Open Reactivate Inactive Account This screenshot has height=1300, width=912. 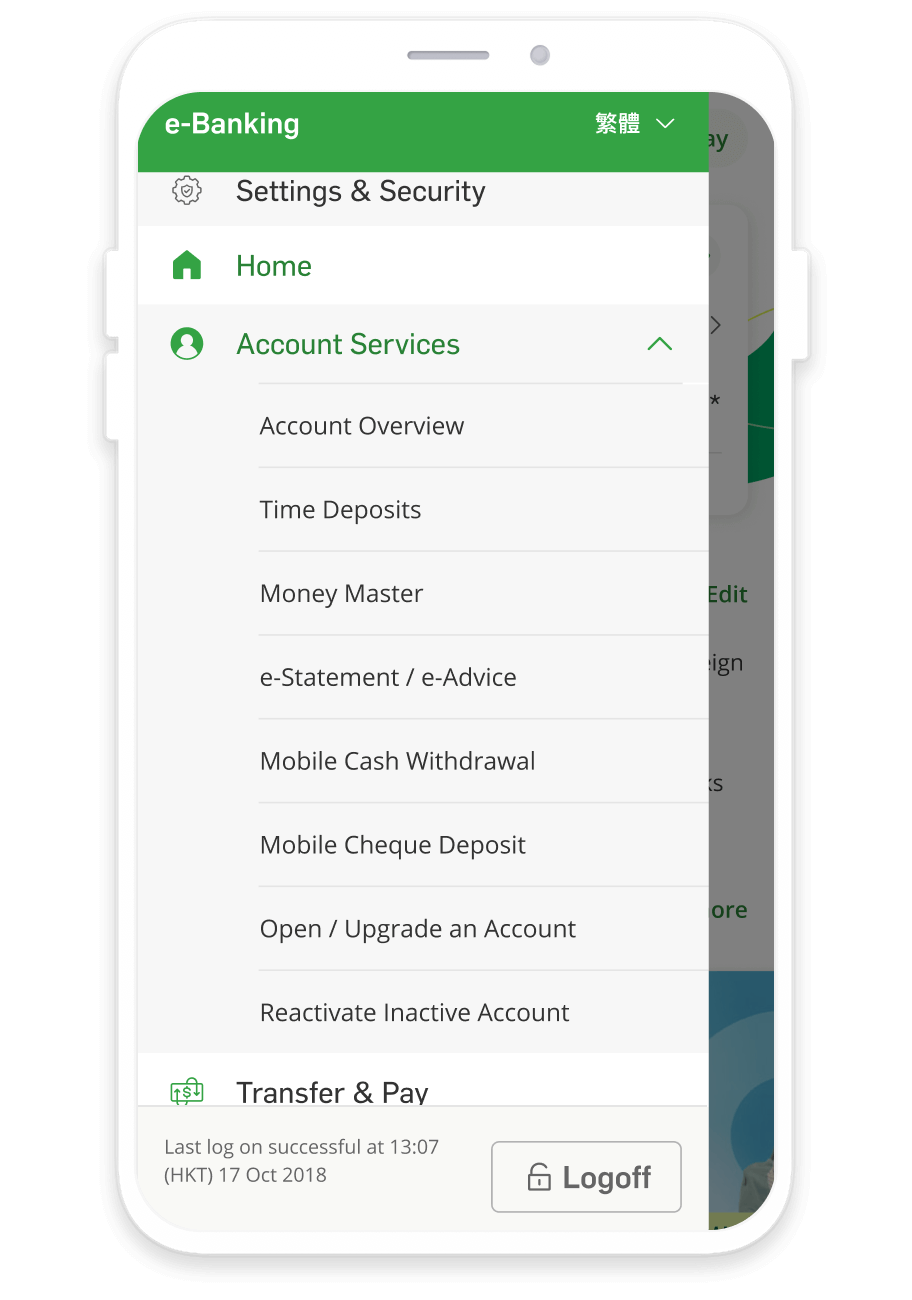pyautogui.click(x=414, y=1013)
